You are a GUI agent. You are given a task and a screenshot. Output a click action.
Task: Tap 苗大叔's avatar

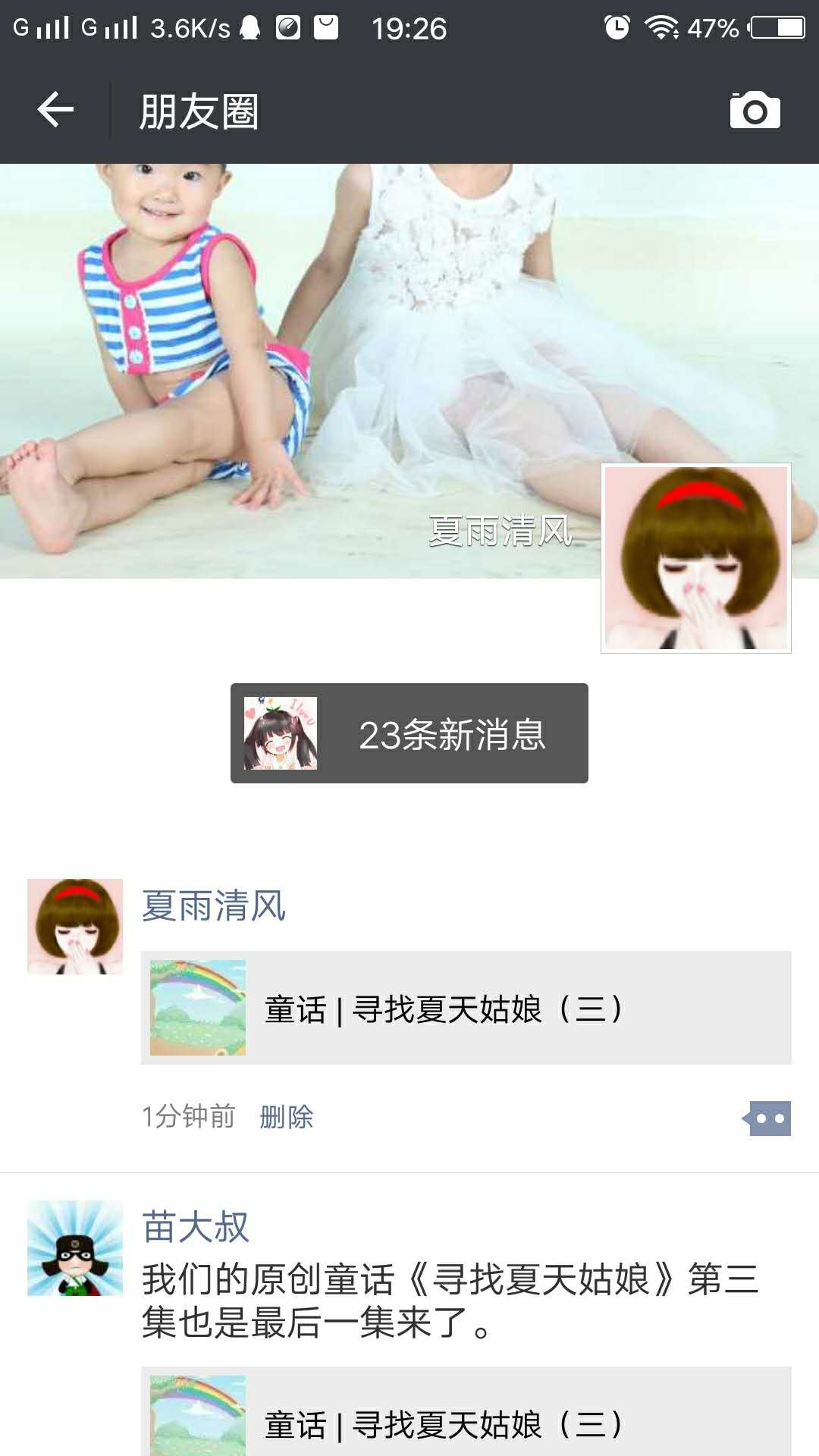75,1248
